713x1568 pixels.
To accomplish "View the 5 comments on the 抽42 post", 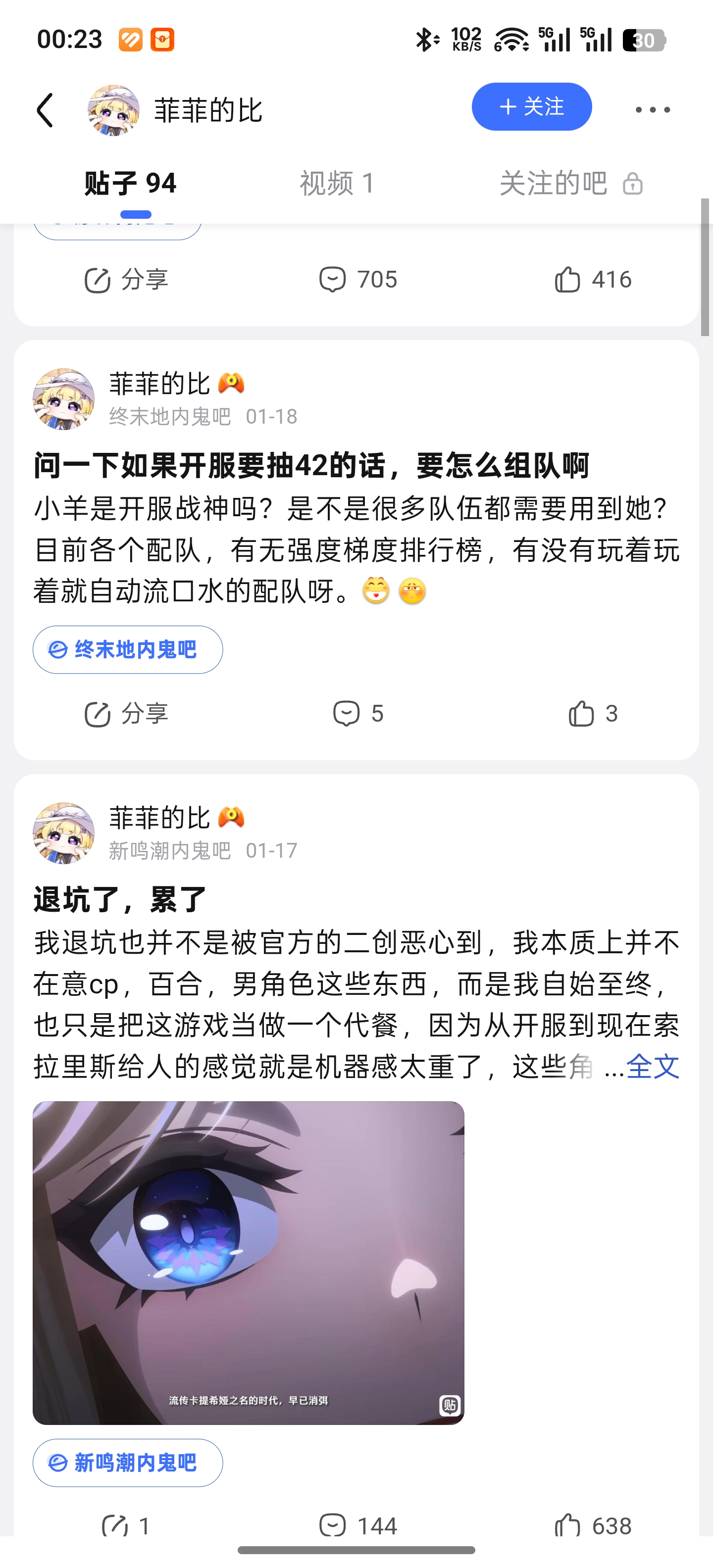I will tap(358, 713).
